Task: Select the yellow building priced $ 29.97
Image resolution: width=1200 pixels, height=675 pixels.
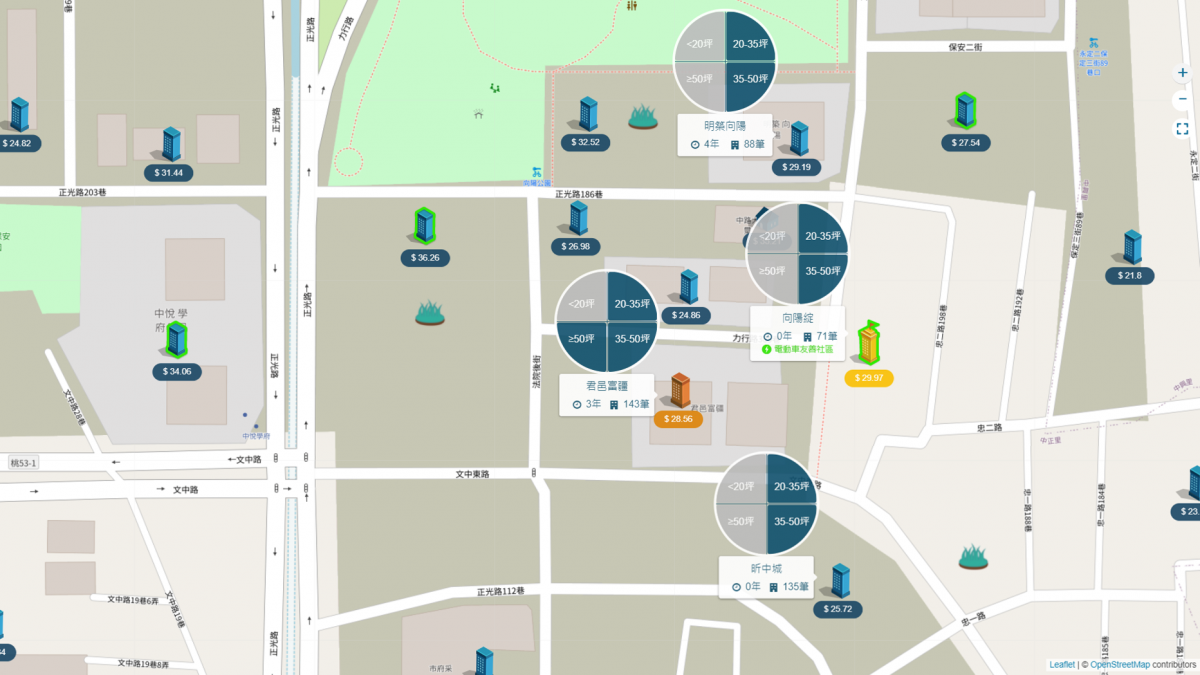Action: point(869,345)
